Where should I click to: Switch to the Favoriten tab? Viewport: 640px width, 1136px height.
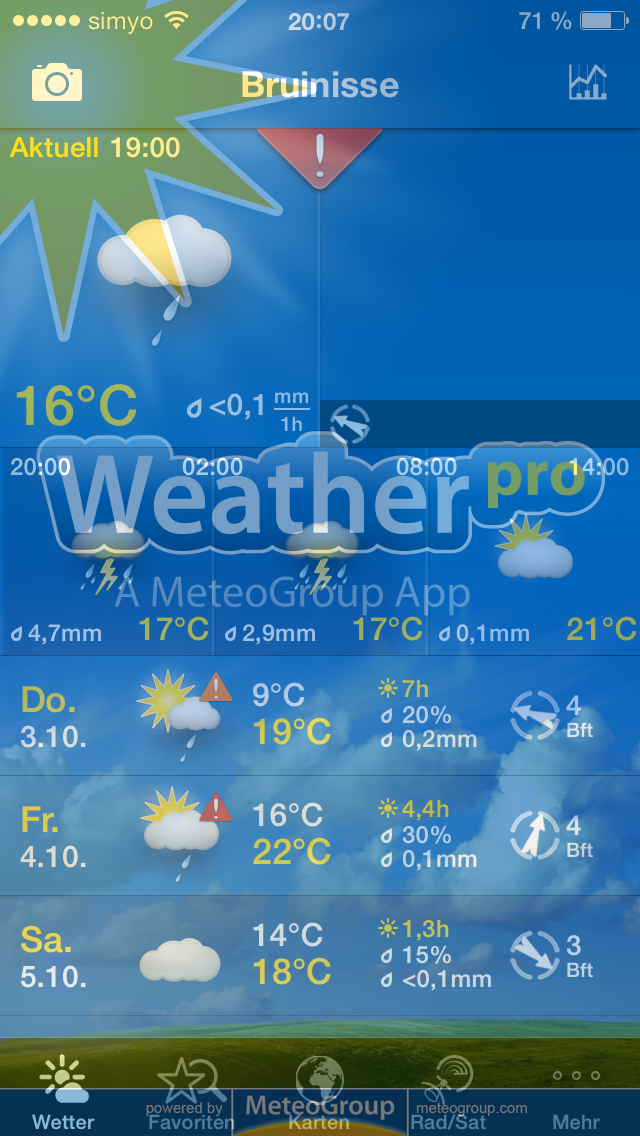(192, 1095)
